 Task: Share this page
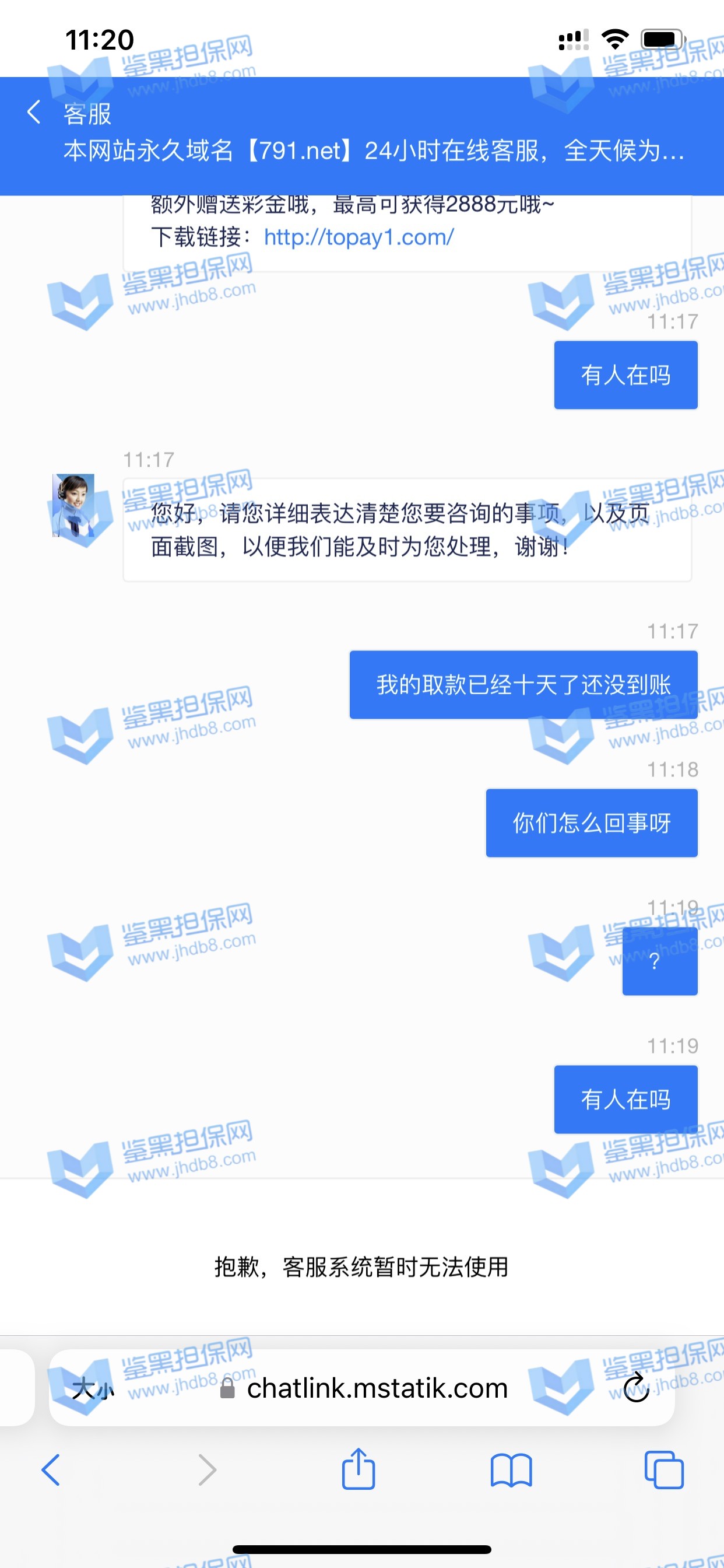coord(359,1469)
